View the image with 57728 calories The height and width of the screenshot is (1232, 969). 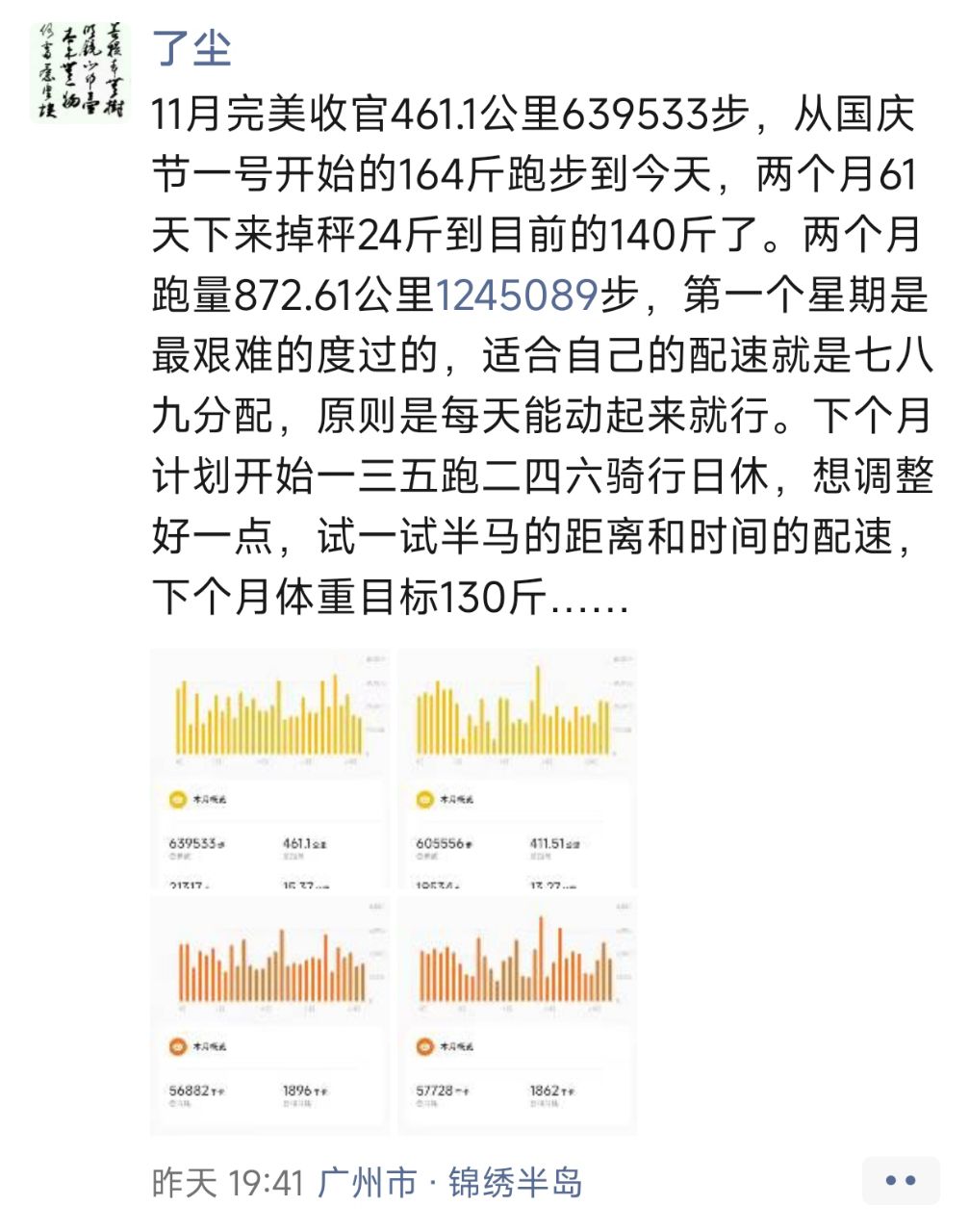tap(517, 1015)
